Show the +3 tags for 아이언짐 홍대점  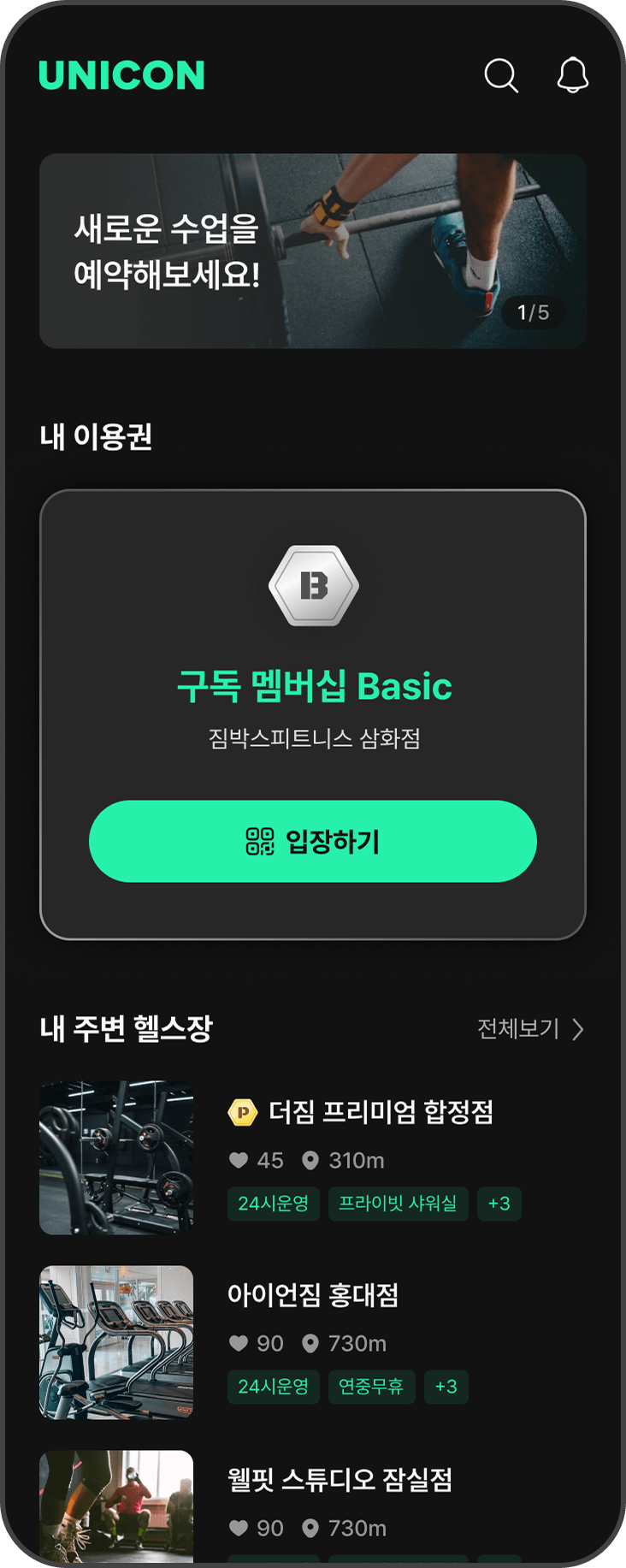point(446,1387)
